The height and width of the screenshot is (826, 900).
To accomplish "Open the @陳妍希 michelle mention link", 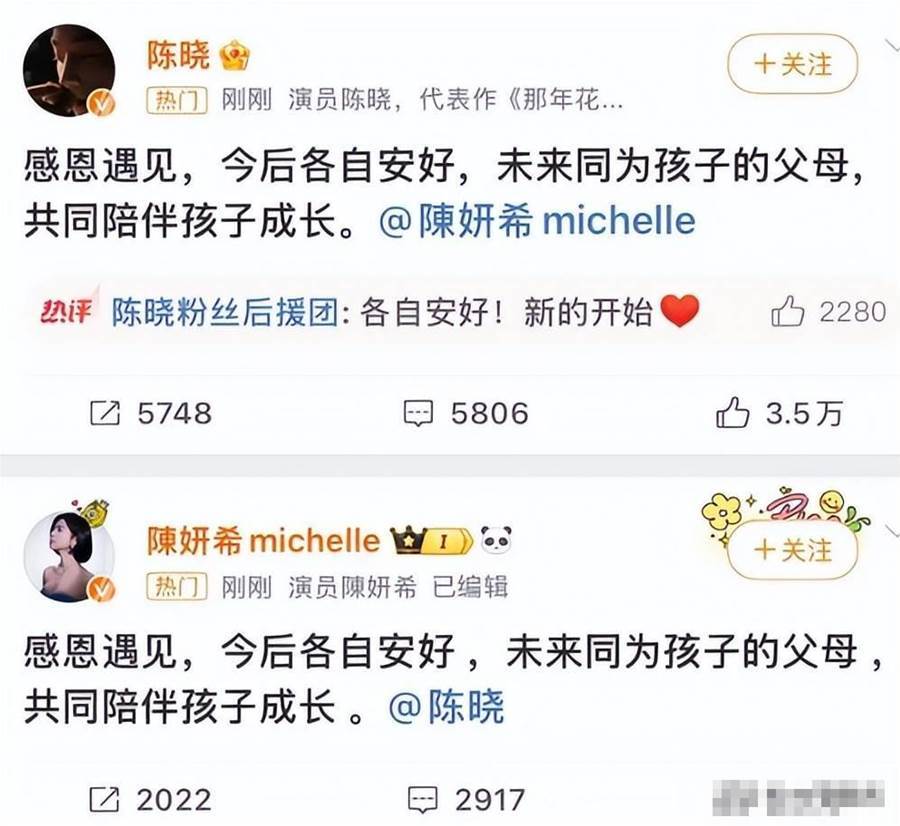I will coord(537,221).
